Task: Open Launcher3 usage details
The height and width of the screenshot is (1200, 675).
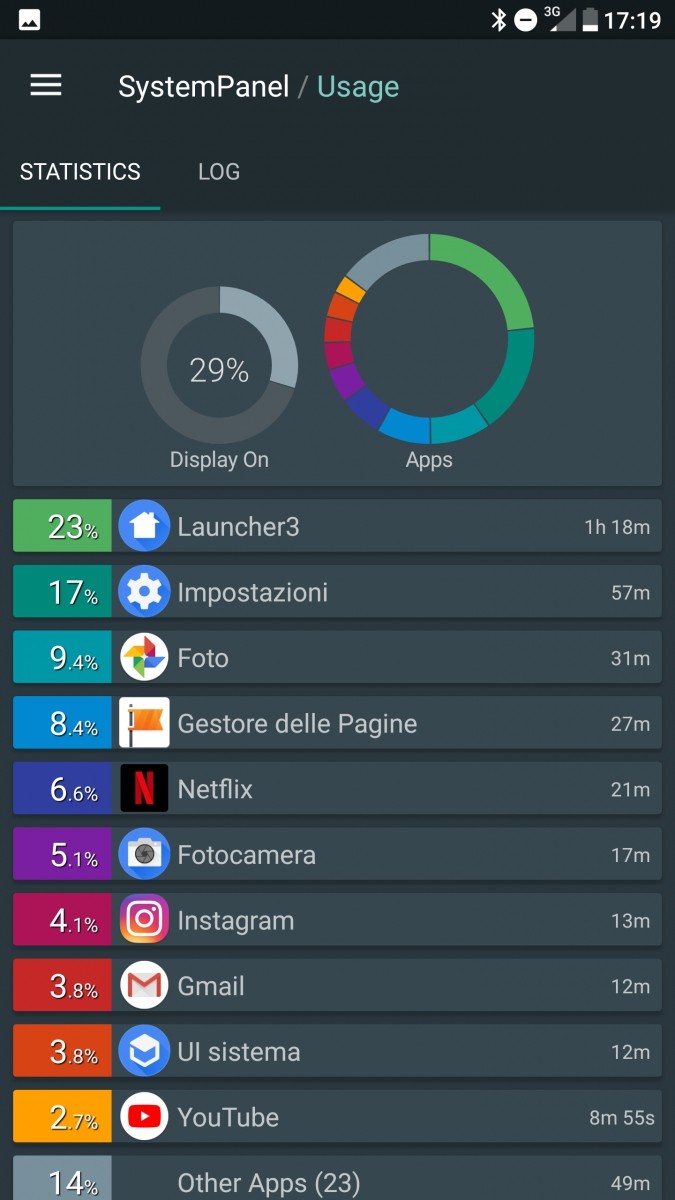Action: pos(337,526)
